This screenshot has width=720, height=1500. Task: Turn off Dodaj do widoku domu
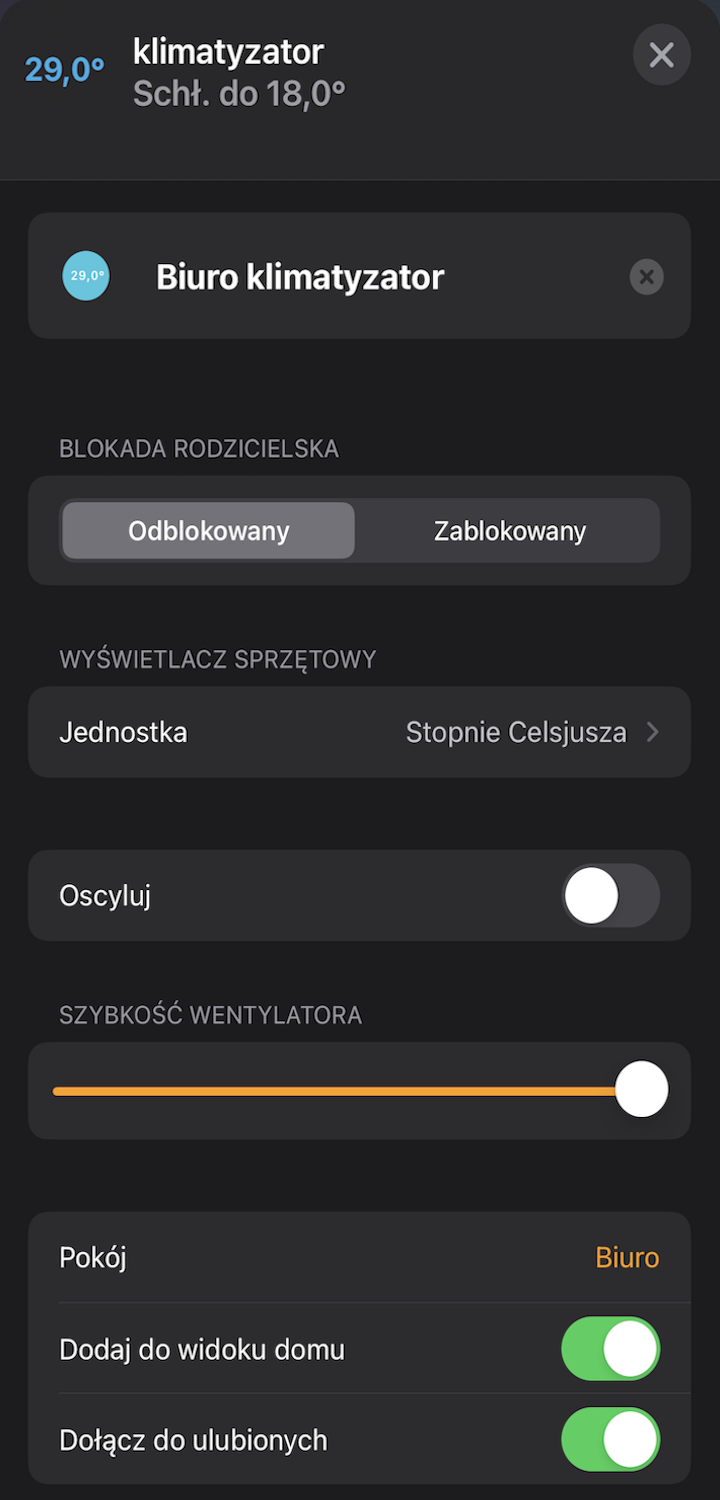(x=610, y=1349)
